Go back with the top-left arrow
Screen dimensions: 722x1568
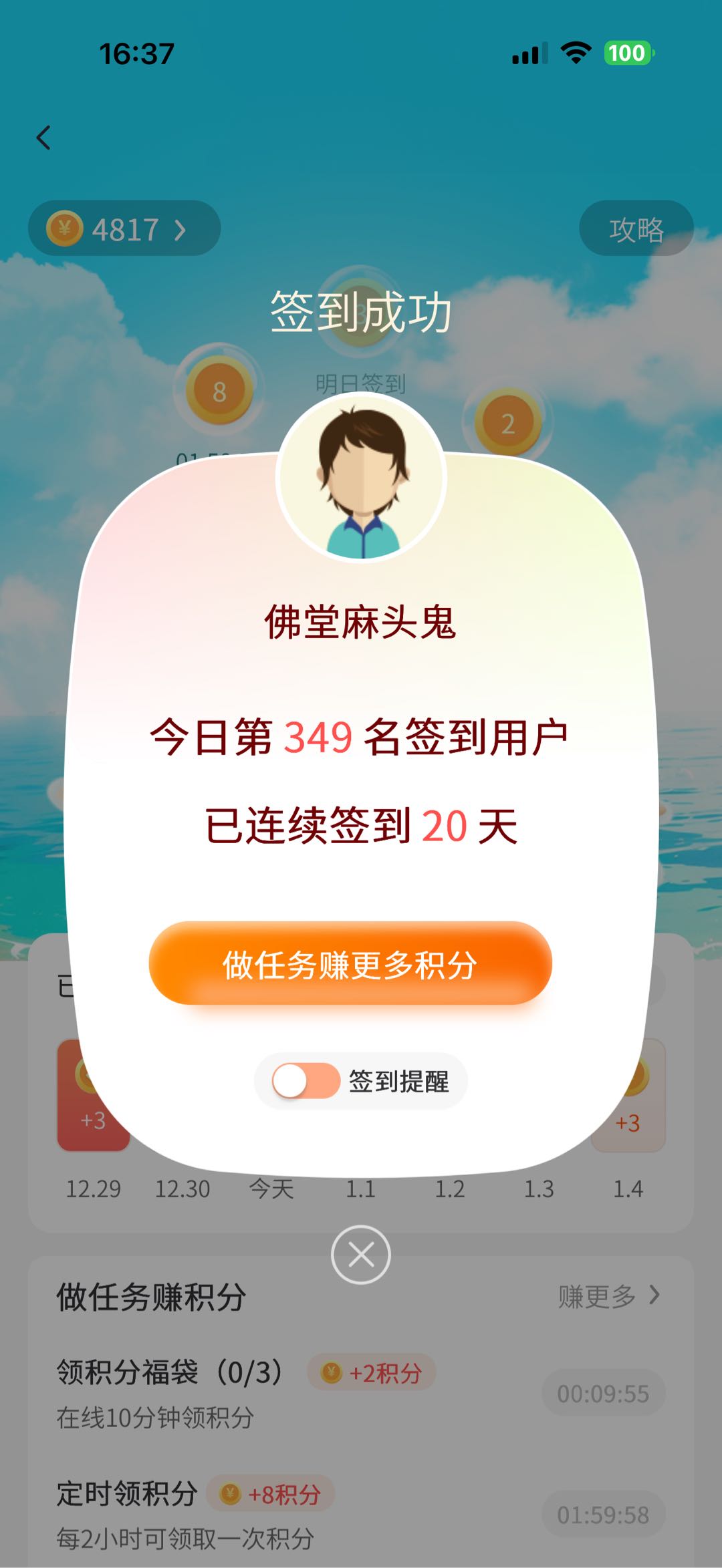44,138
